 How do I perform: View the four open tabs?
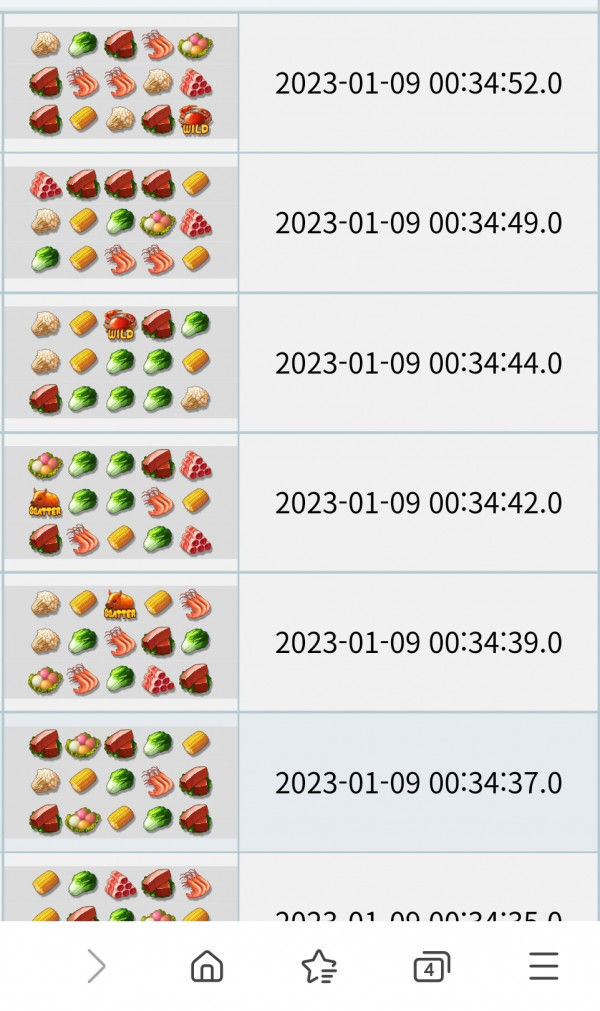coord(431,967)
